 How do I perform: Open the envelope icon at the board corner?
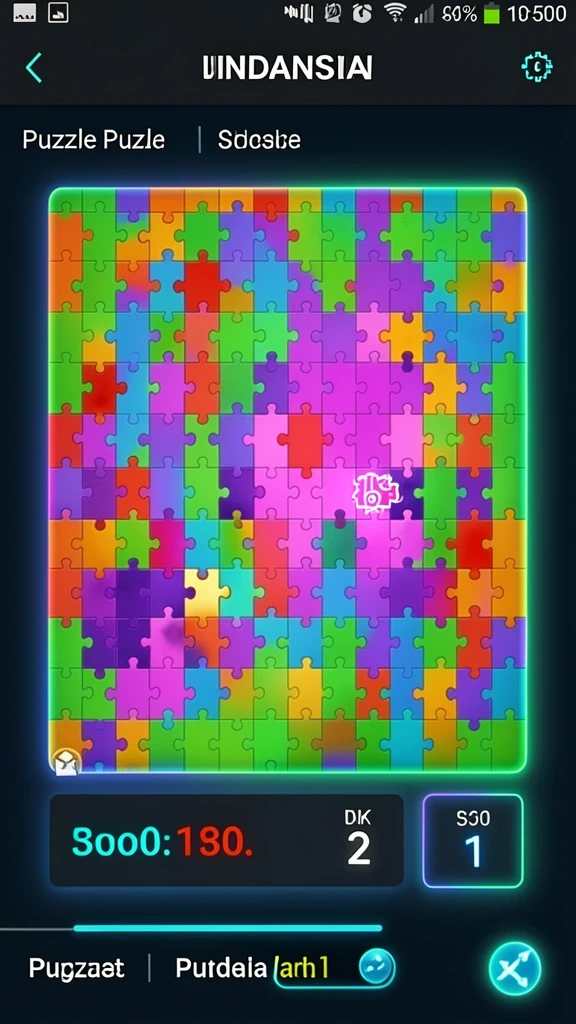[66, 761]
